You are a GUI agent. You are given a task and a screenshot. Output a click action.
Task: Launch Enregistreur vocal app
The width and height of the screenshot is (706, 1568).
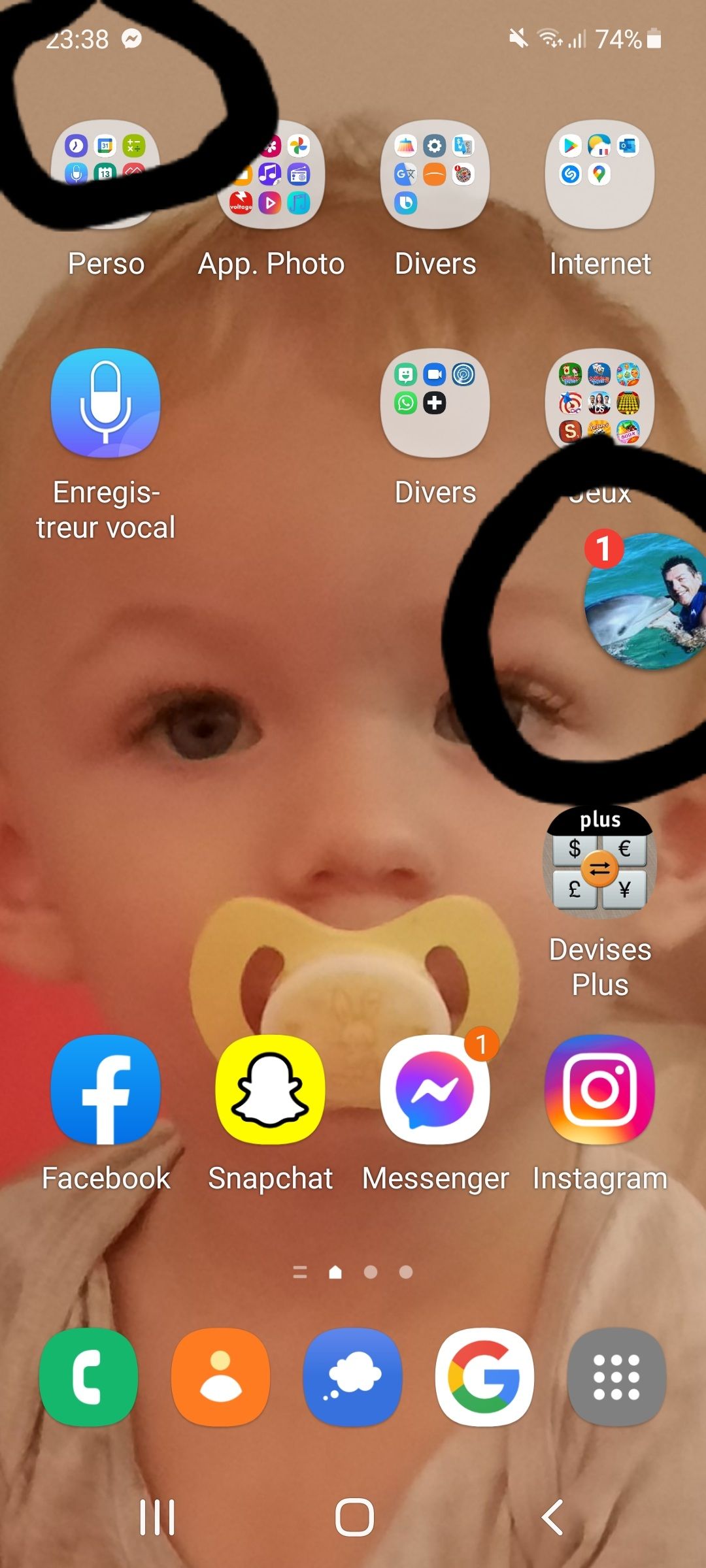click(x=105, y=403)
